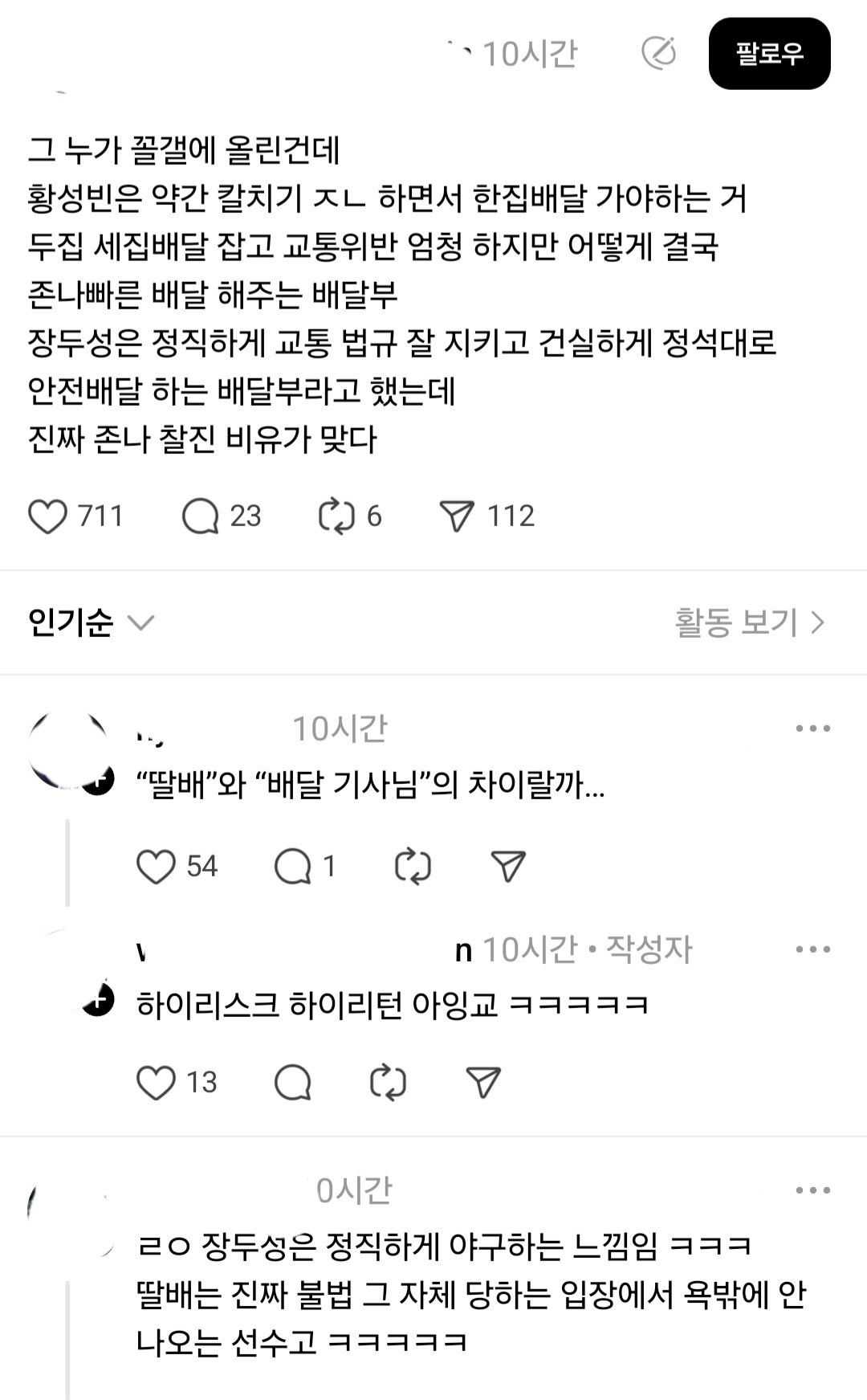Image resolution: width=867 pixels, height=1400 pixels.
Task: Tap the circular icon beside the 팔로우 button
Action: tap(659, 54)
